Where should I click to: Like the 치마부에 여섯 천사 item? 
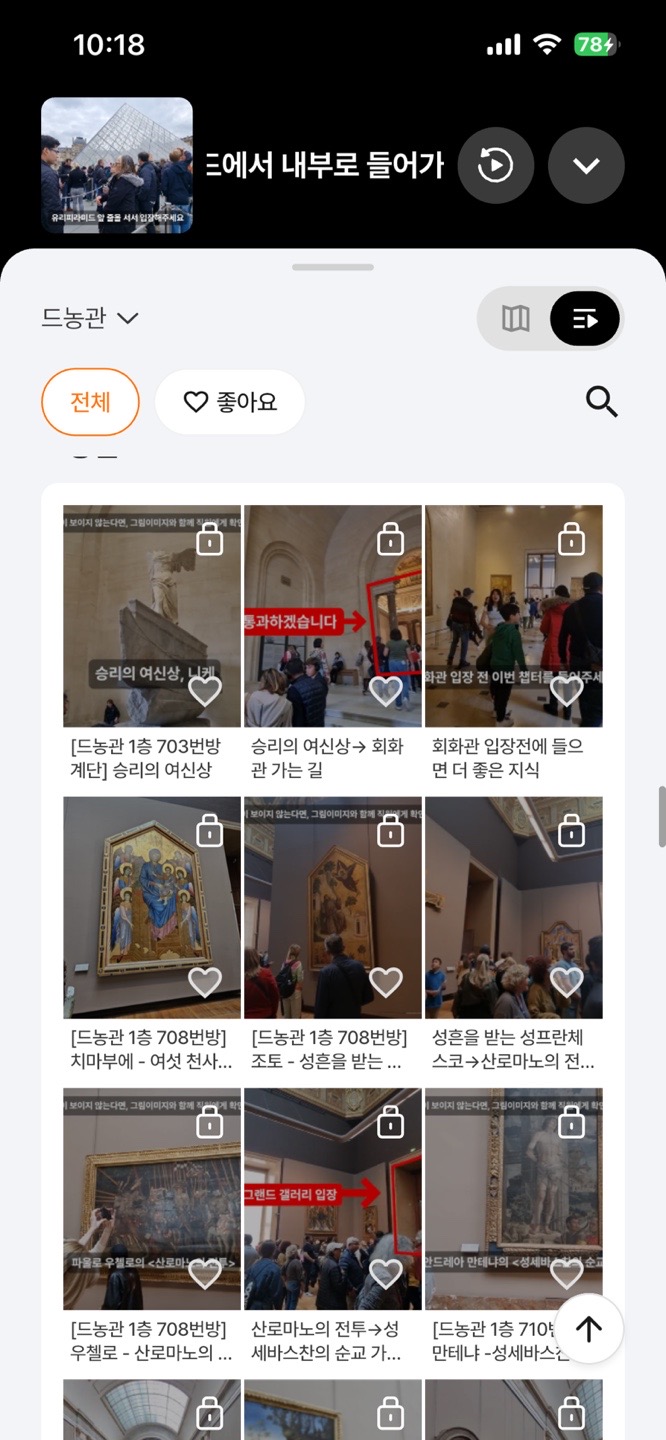point(205,983)
